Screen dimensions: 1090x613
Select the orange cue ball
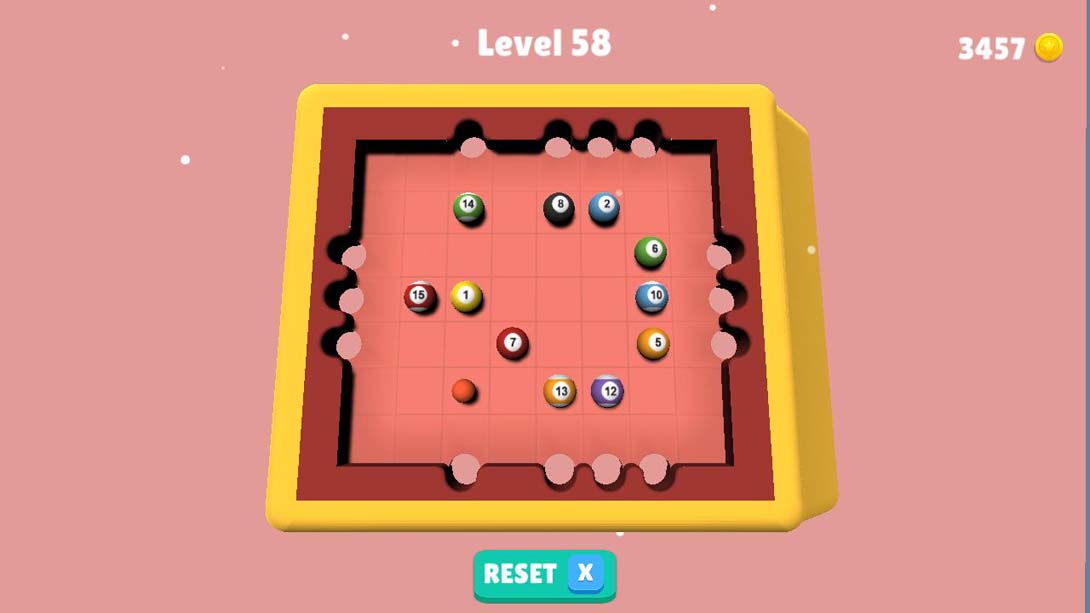click(463, 390)
